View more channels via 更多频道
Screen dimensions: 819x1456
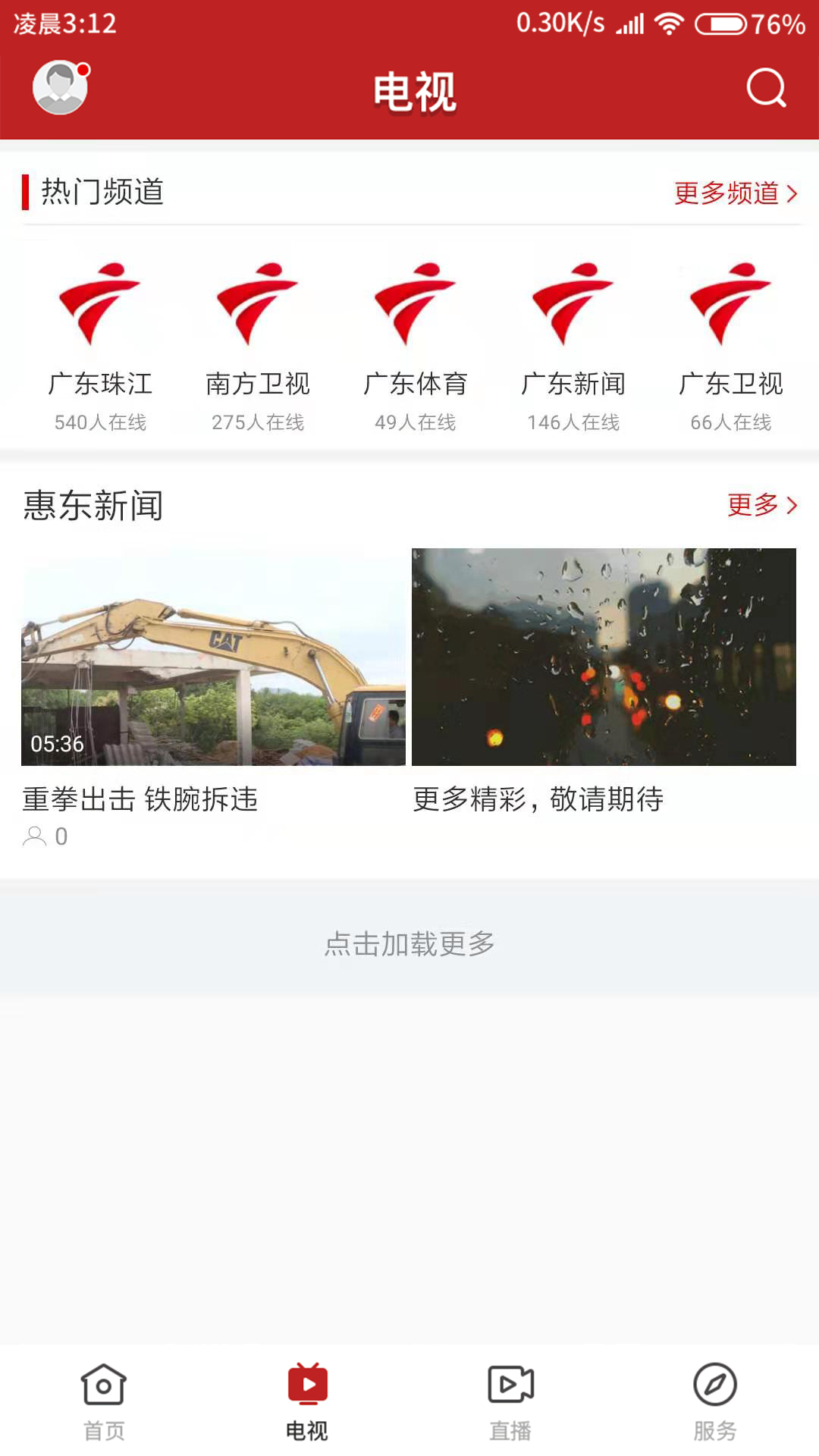(x=735, y=193)
